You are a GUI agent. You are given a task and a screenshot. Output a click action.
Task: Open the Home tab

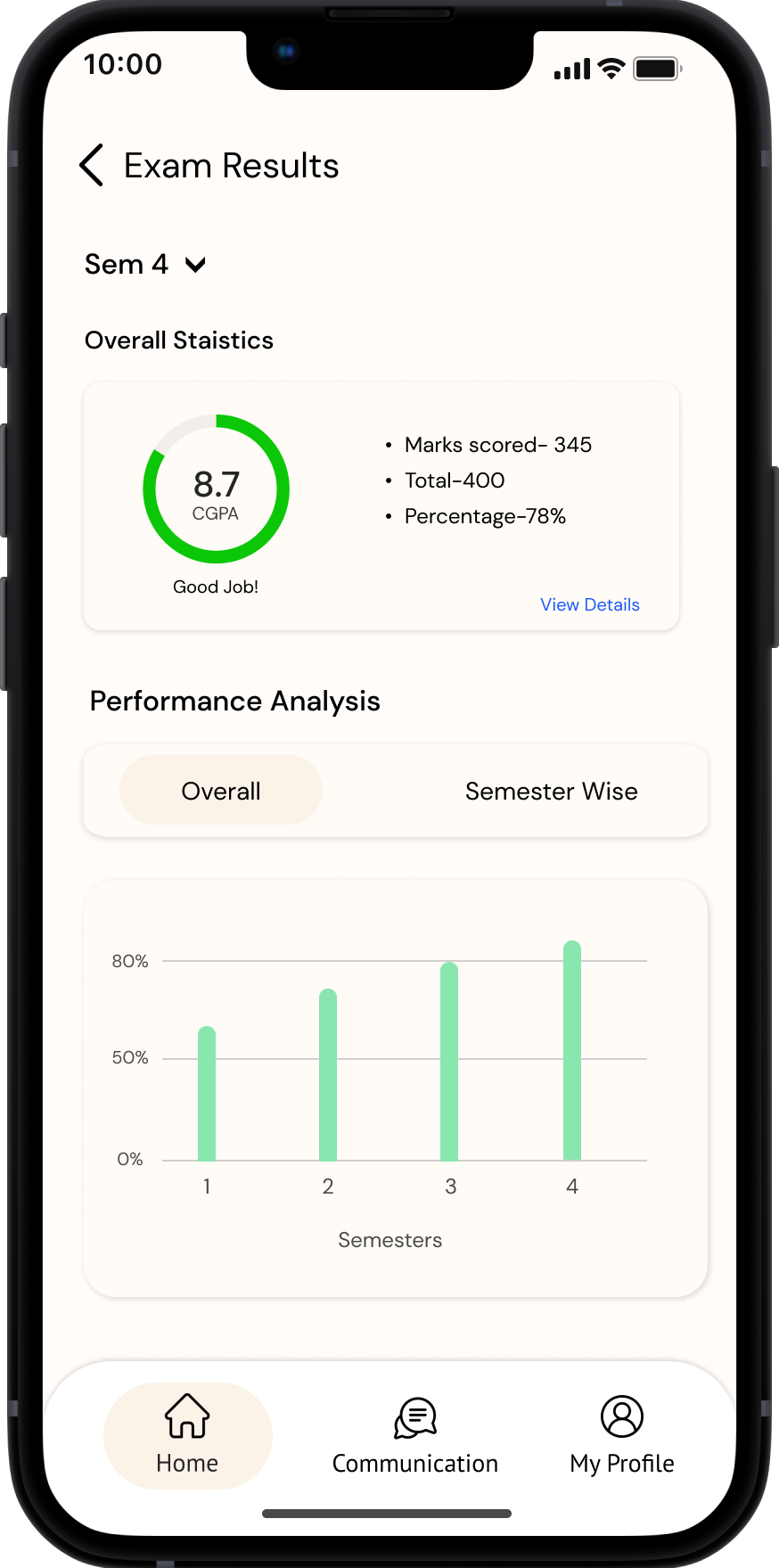pyautogui.click(x=187, y=1435)
